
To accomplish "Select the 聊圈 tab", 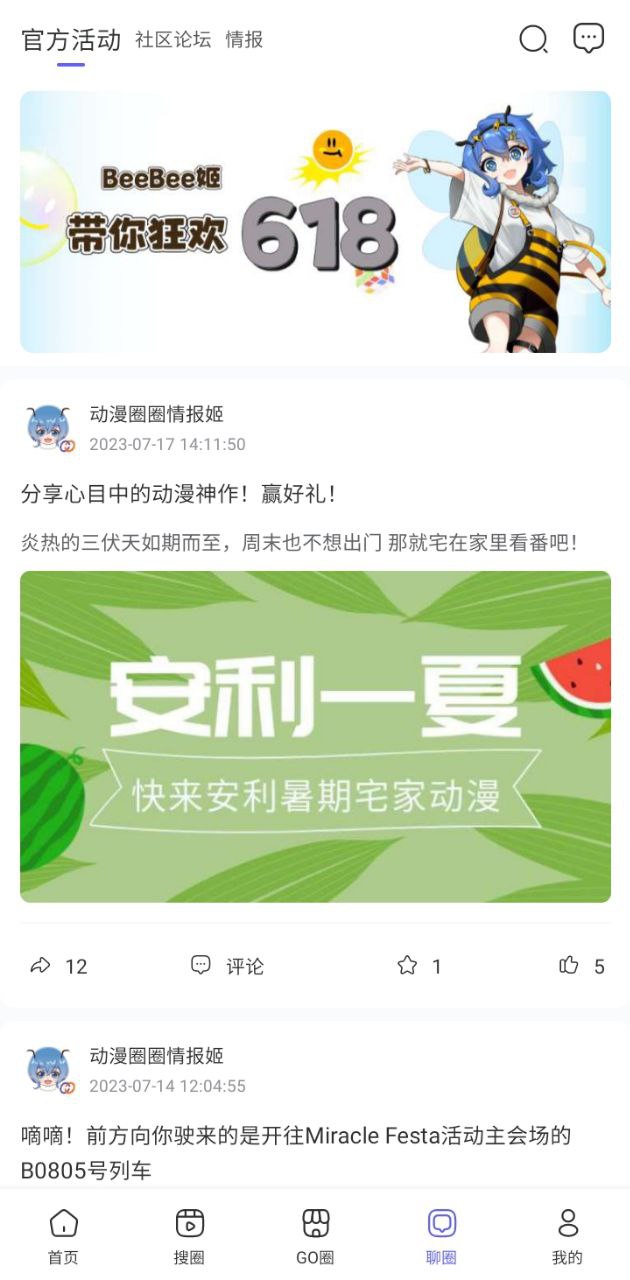I will click(441, 1235).
